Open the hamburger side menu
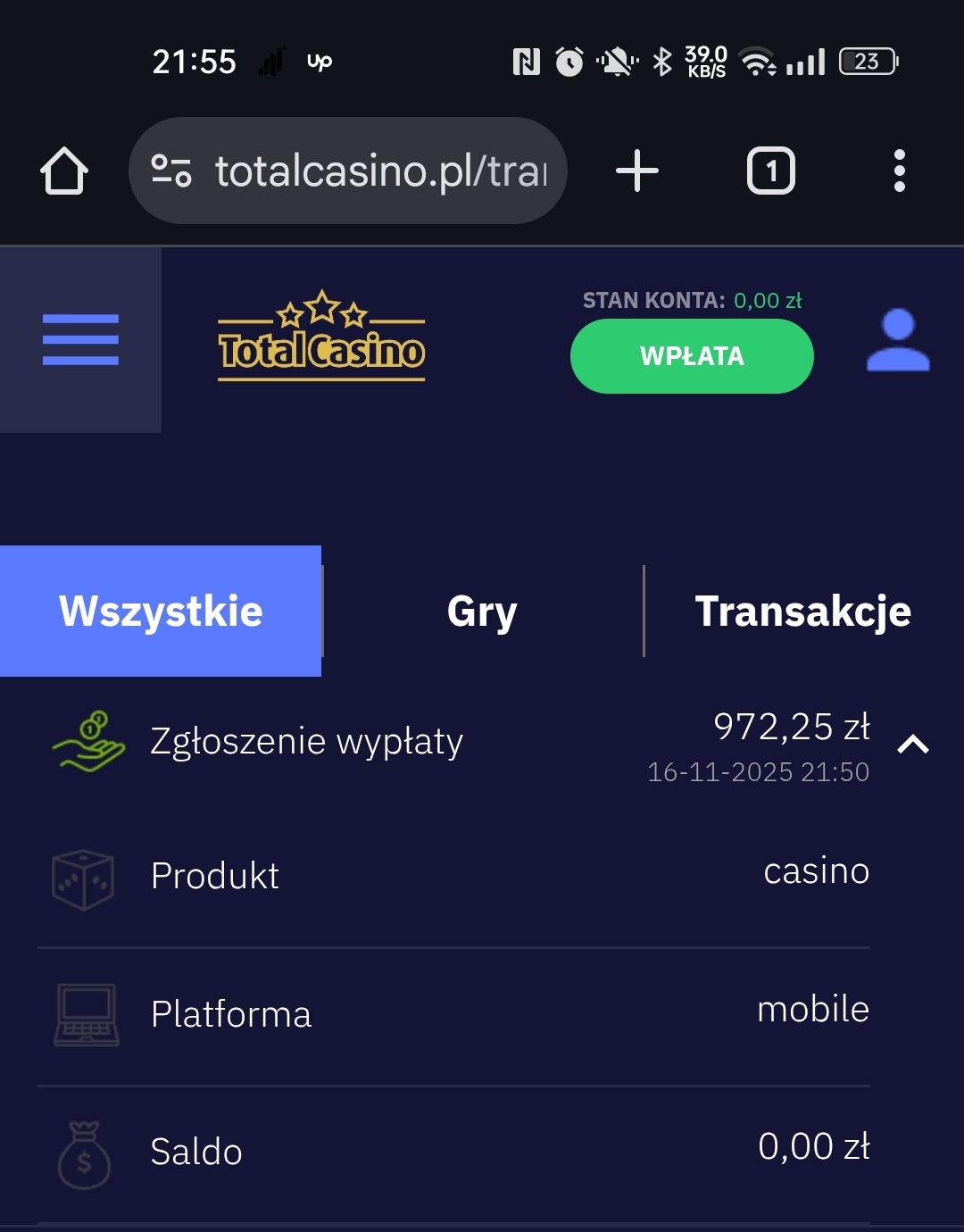Viewport: 964px width, 1232px height. [80, 340]
